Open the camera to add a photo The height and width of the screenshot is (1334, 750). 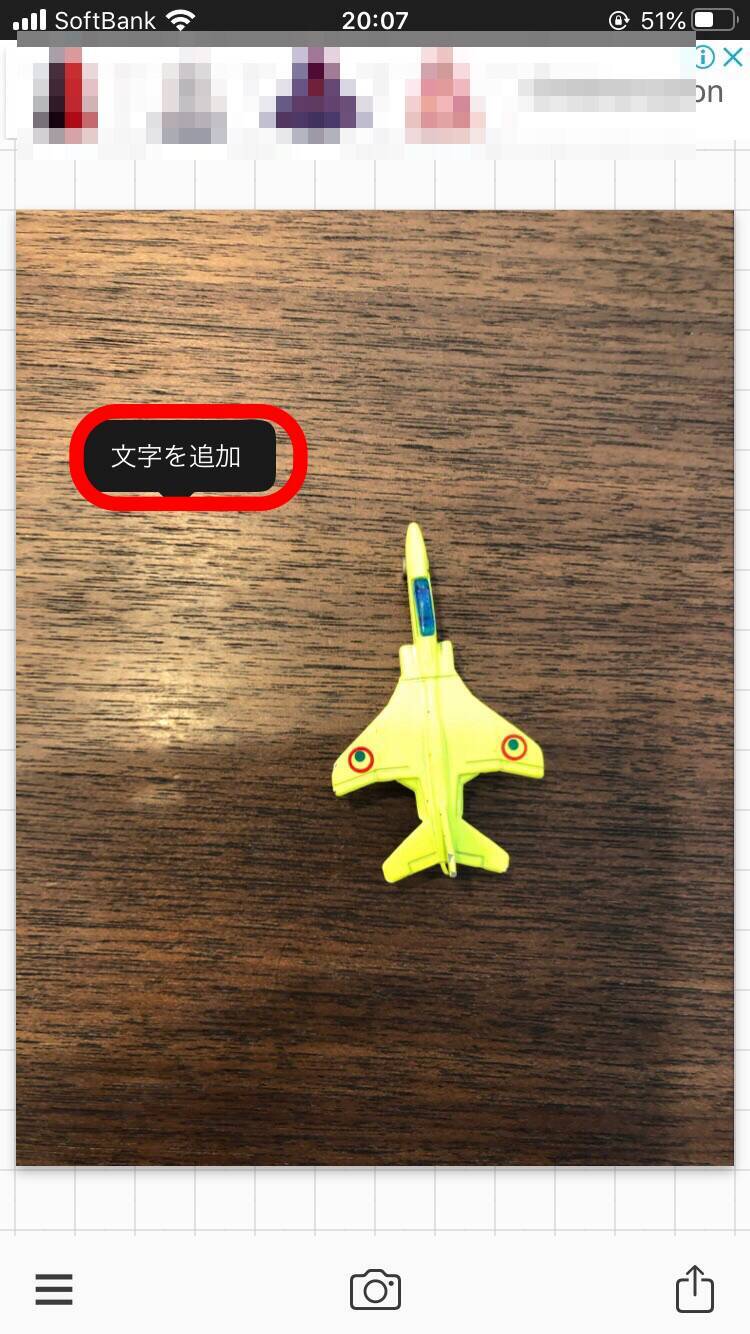click(375, 1289)
